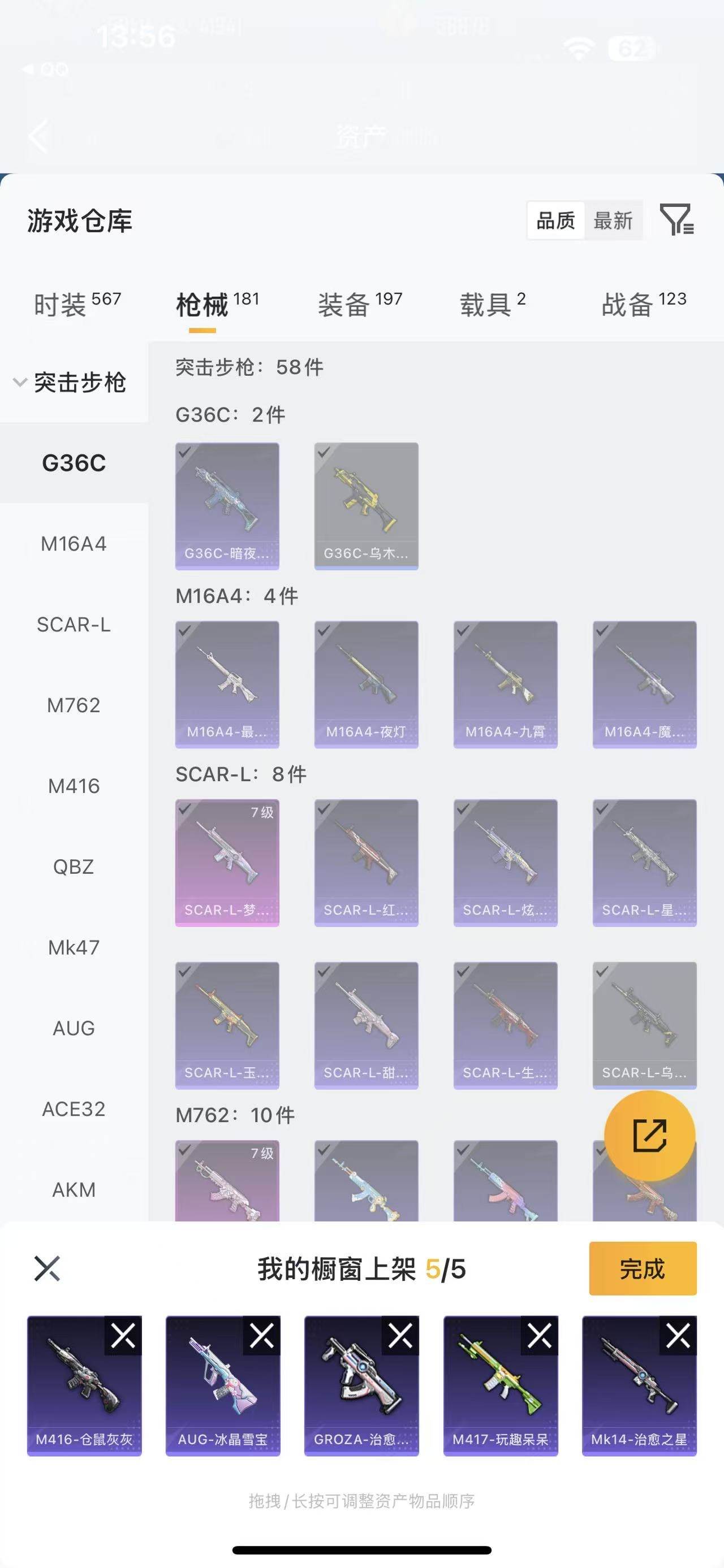Go to AKM in the sidebar
This screenshot has width=724, height=1568.
(x=74, y=1189)
